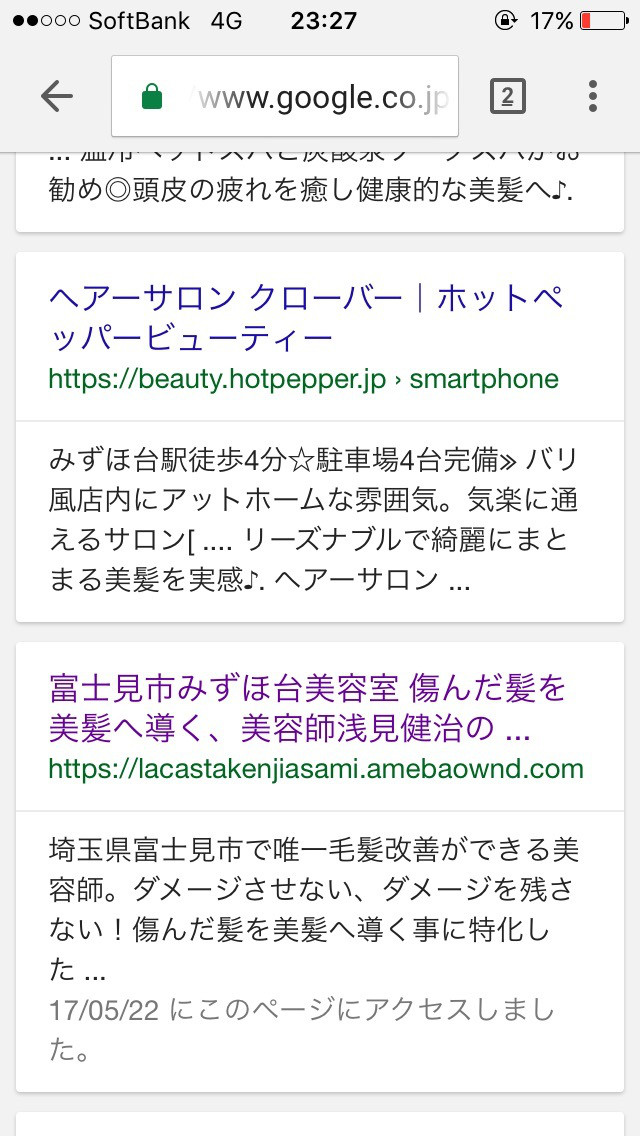Open the Chrome overflow menu
This screenshot has width=640, height=1136.
tap(593, 96)
